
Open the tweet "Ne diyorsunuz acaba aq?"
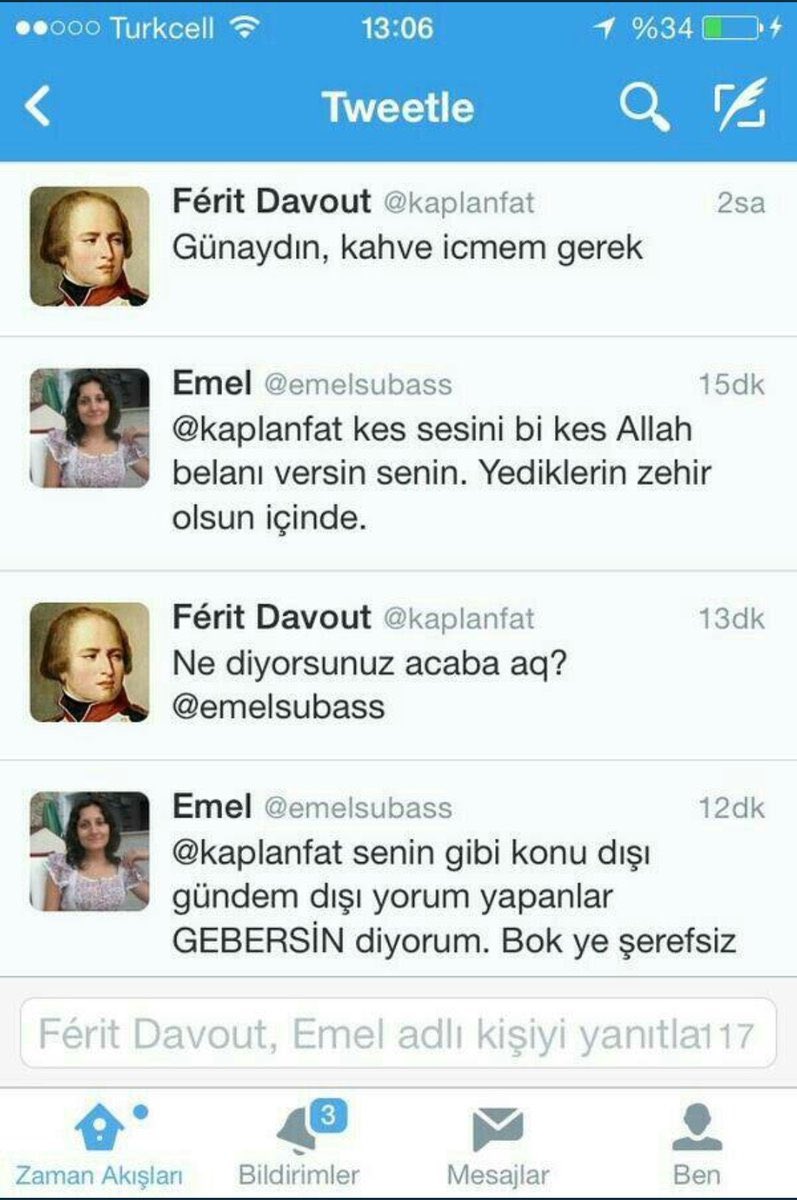coord(372,663)
